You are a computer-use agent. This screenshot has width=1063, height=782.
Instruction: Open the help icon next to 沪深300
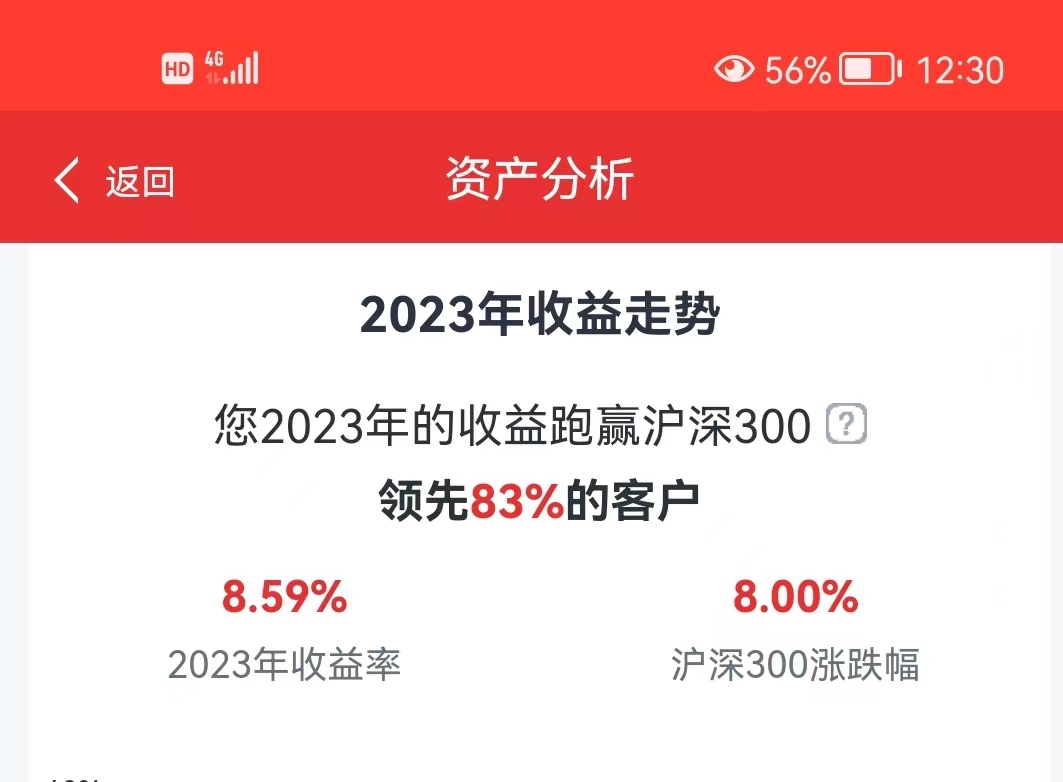point(846,427)
